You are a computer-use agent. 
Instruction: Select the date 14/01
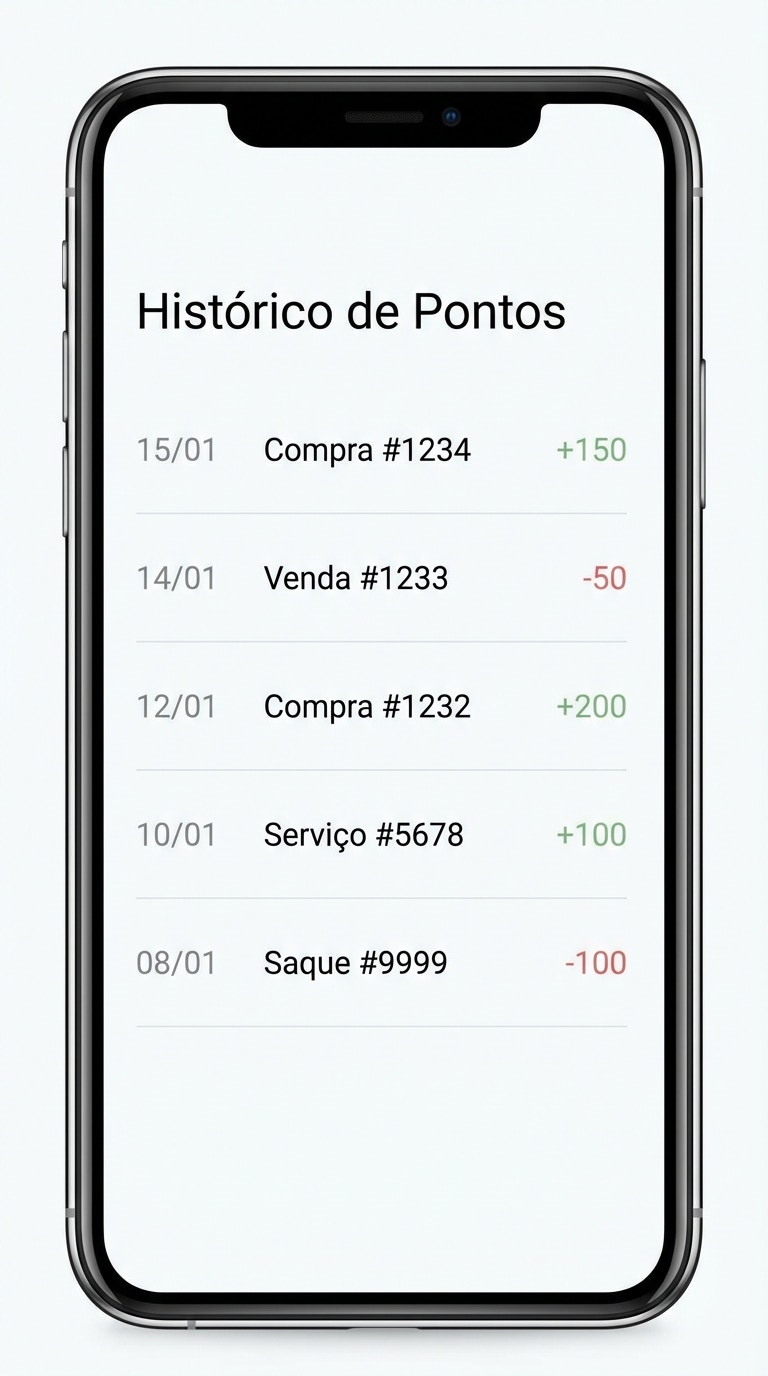coord(178,578)
